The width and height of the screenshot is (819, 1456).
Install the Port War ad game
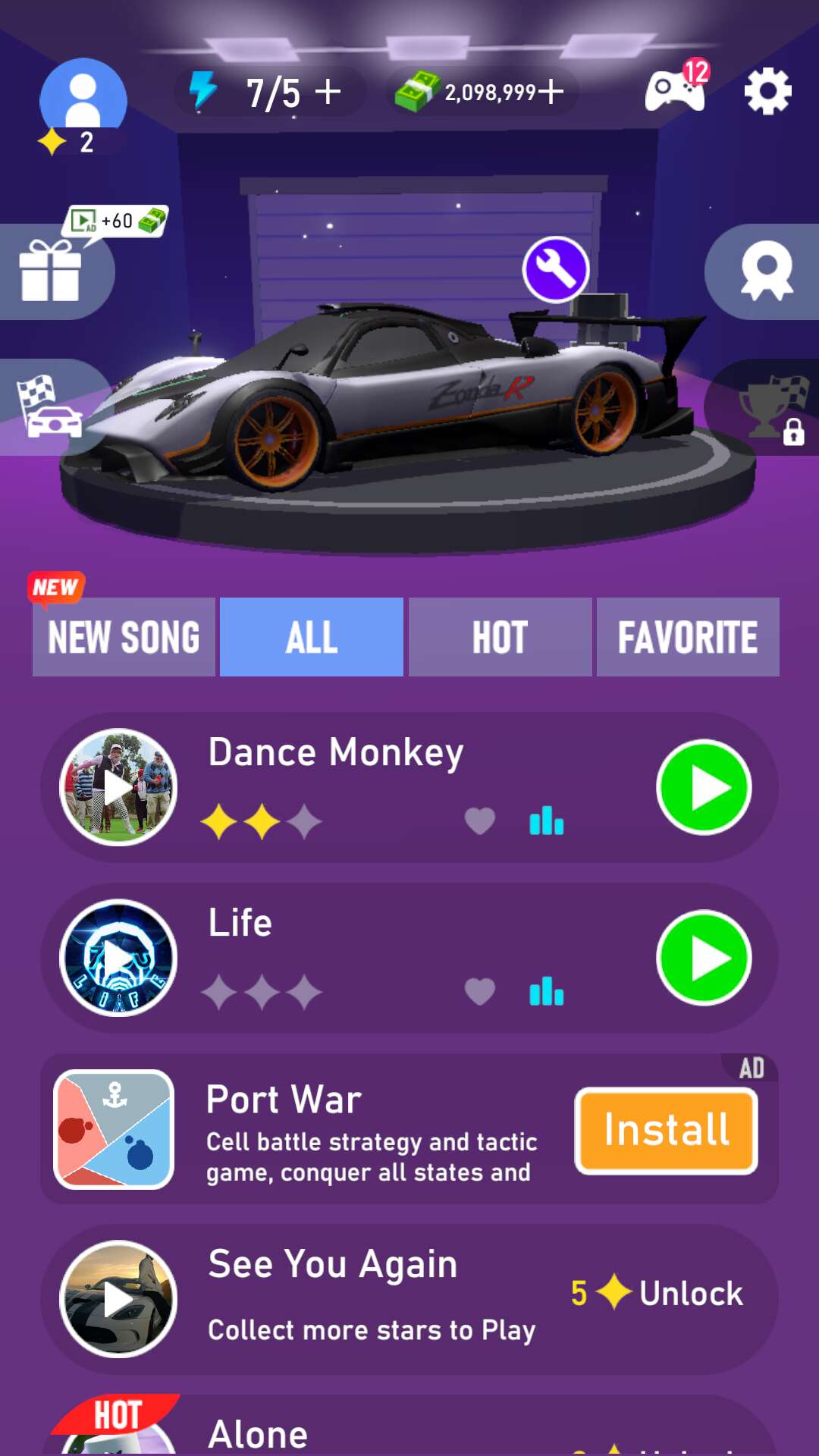[x=666, y=1131]
